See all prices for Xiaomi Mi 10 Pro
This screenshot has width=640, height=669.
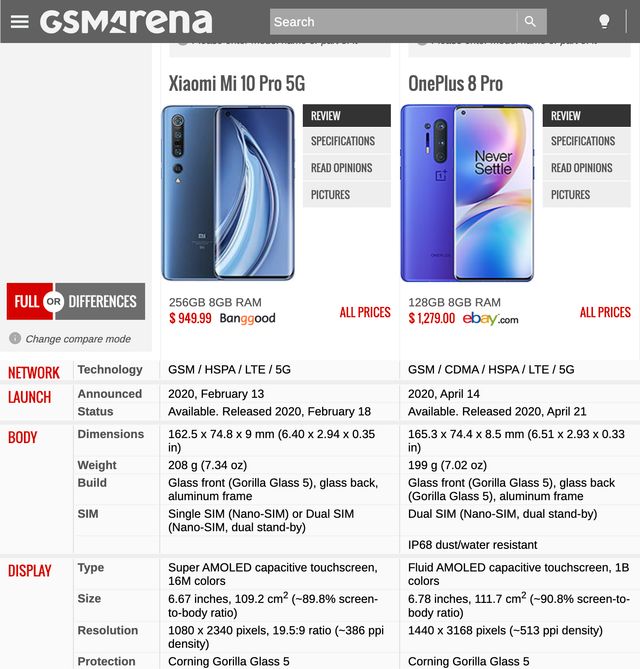365,312
